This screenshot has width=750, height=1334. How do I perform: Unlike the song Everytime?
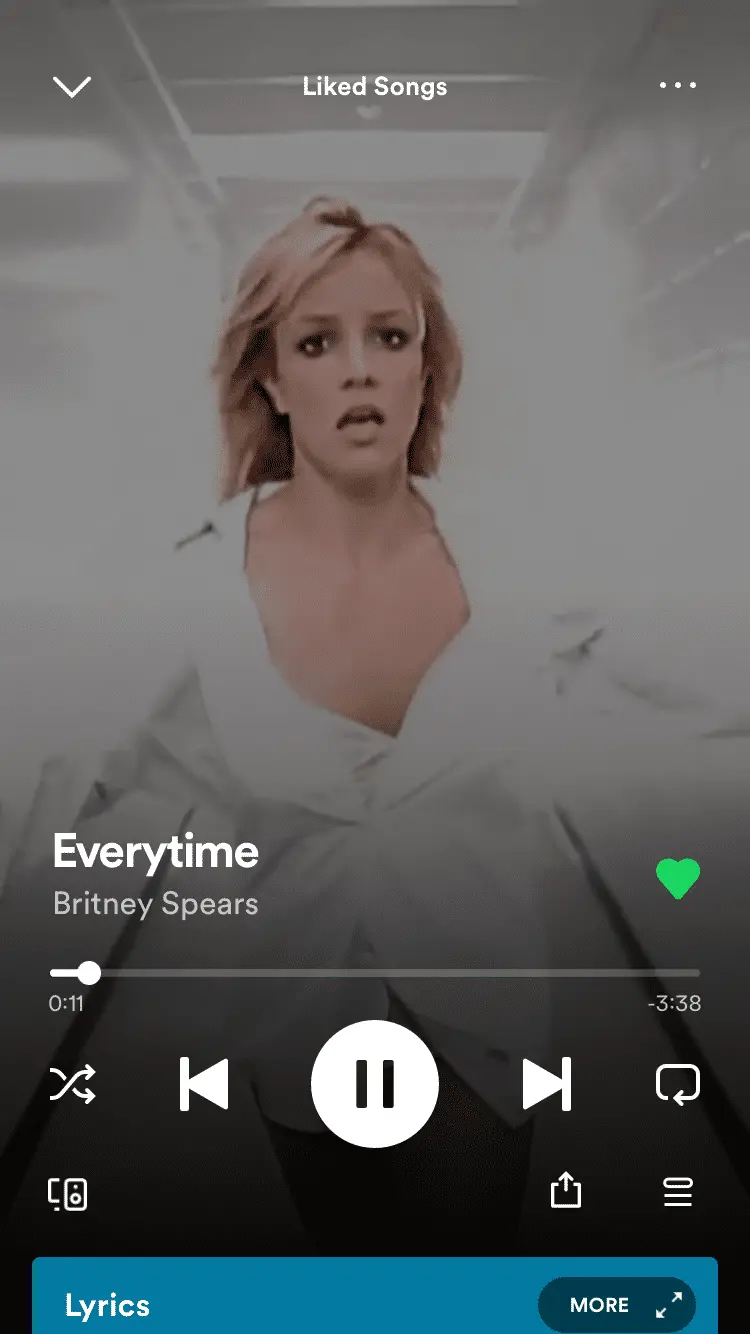(677, 879)
